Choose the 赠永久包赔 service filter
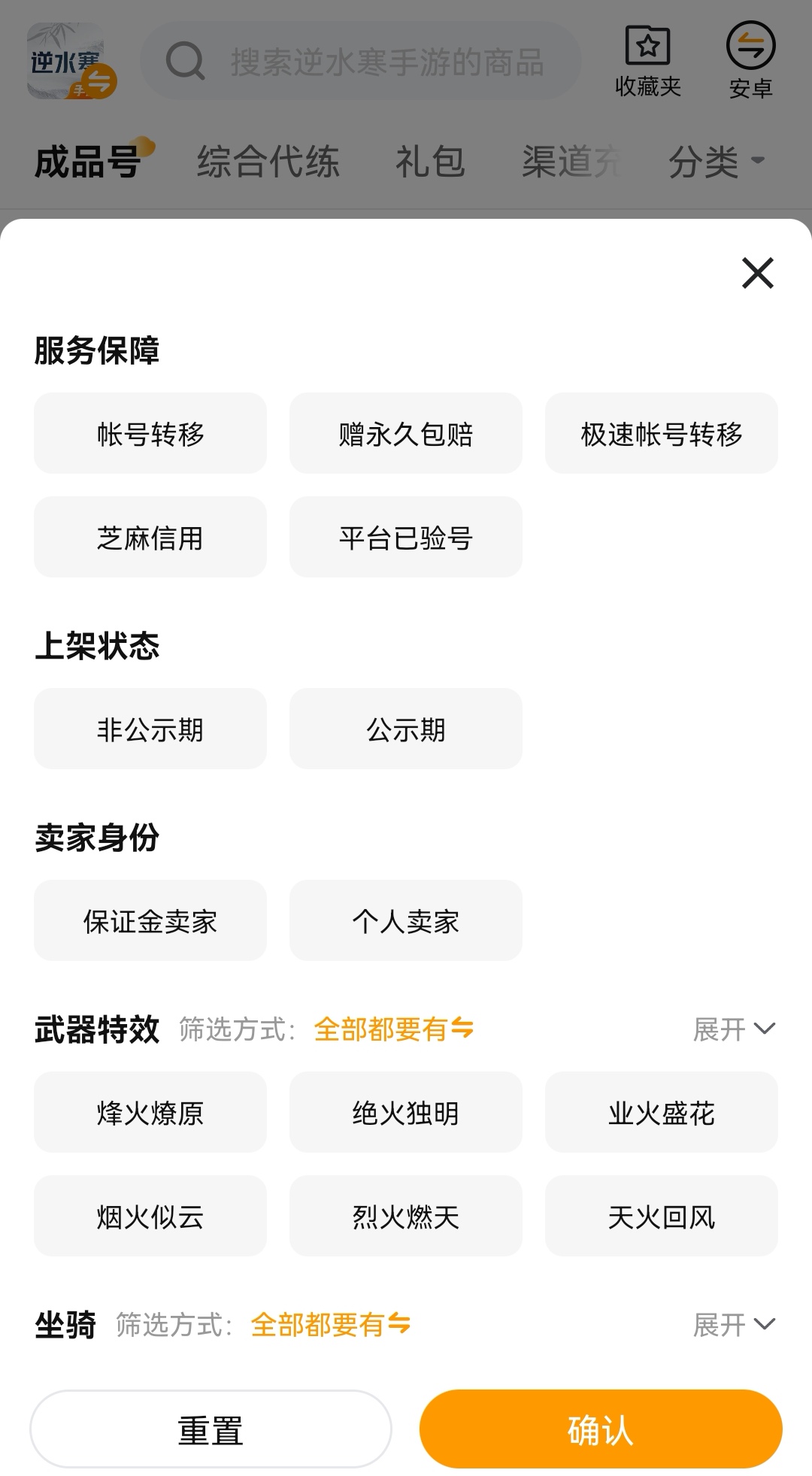The height and width of the screenshot is (1476, 812). coord(406,434)
